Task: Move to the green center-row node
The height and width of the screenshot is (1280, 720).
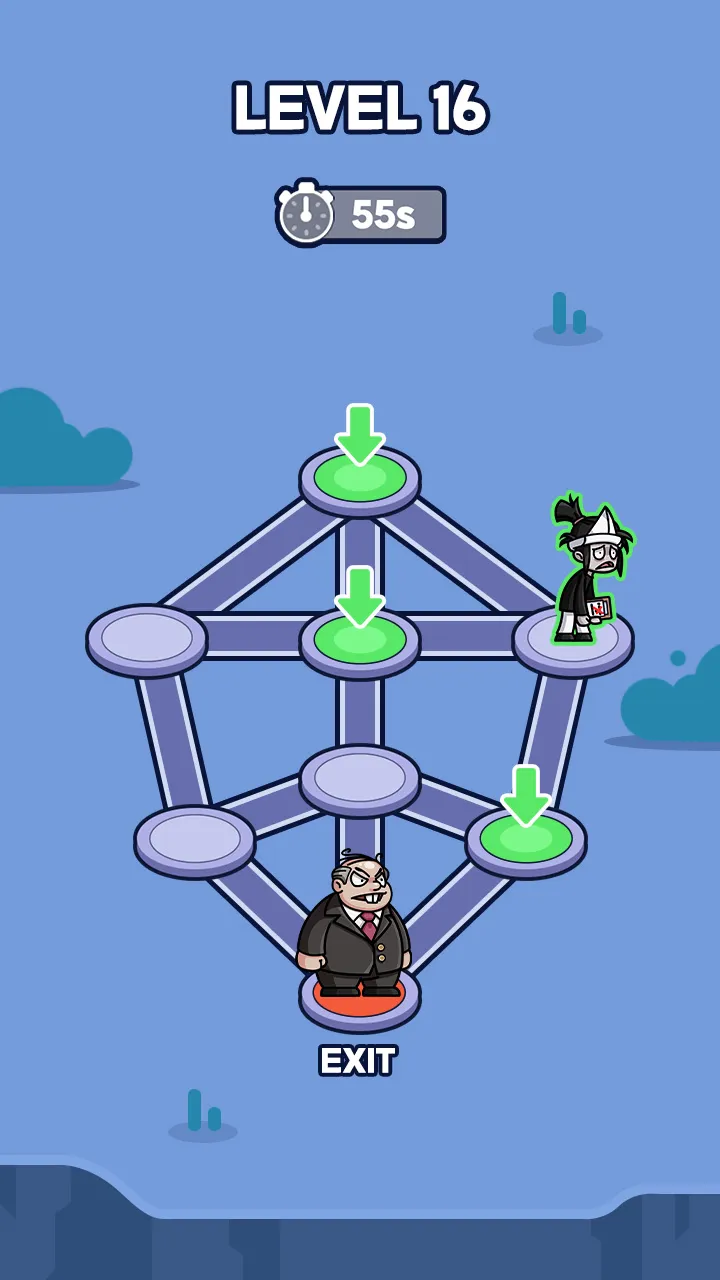Action: (x=360, y=640)
